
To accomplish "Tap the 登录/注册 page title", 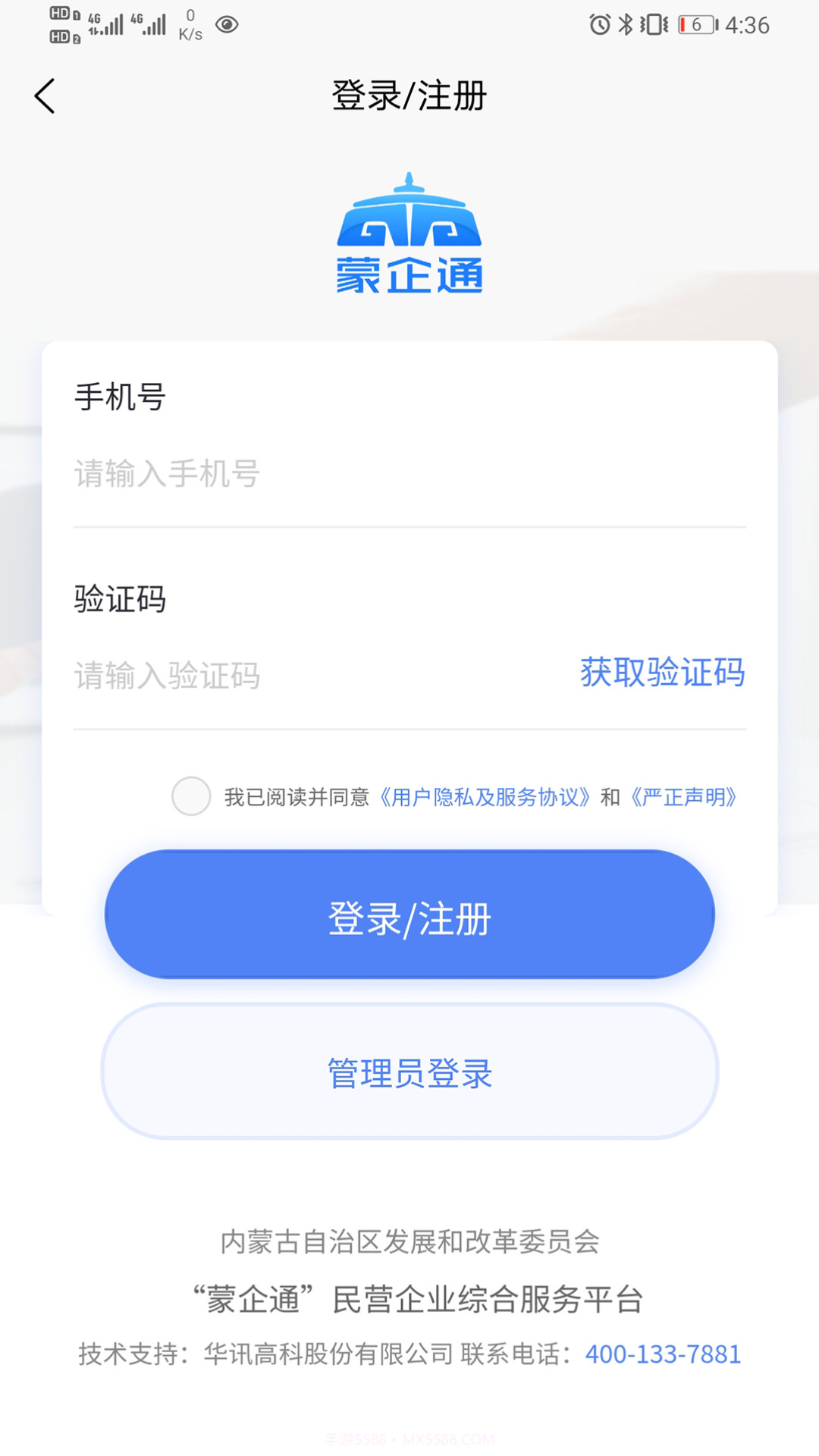I will point(409,96).
